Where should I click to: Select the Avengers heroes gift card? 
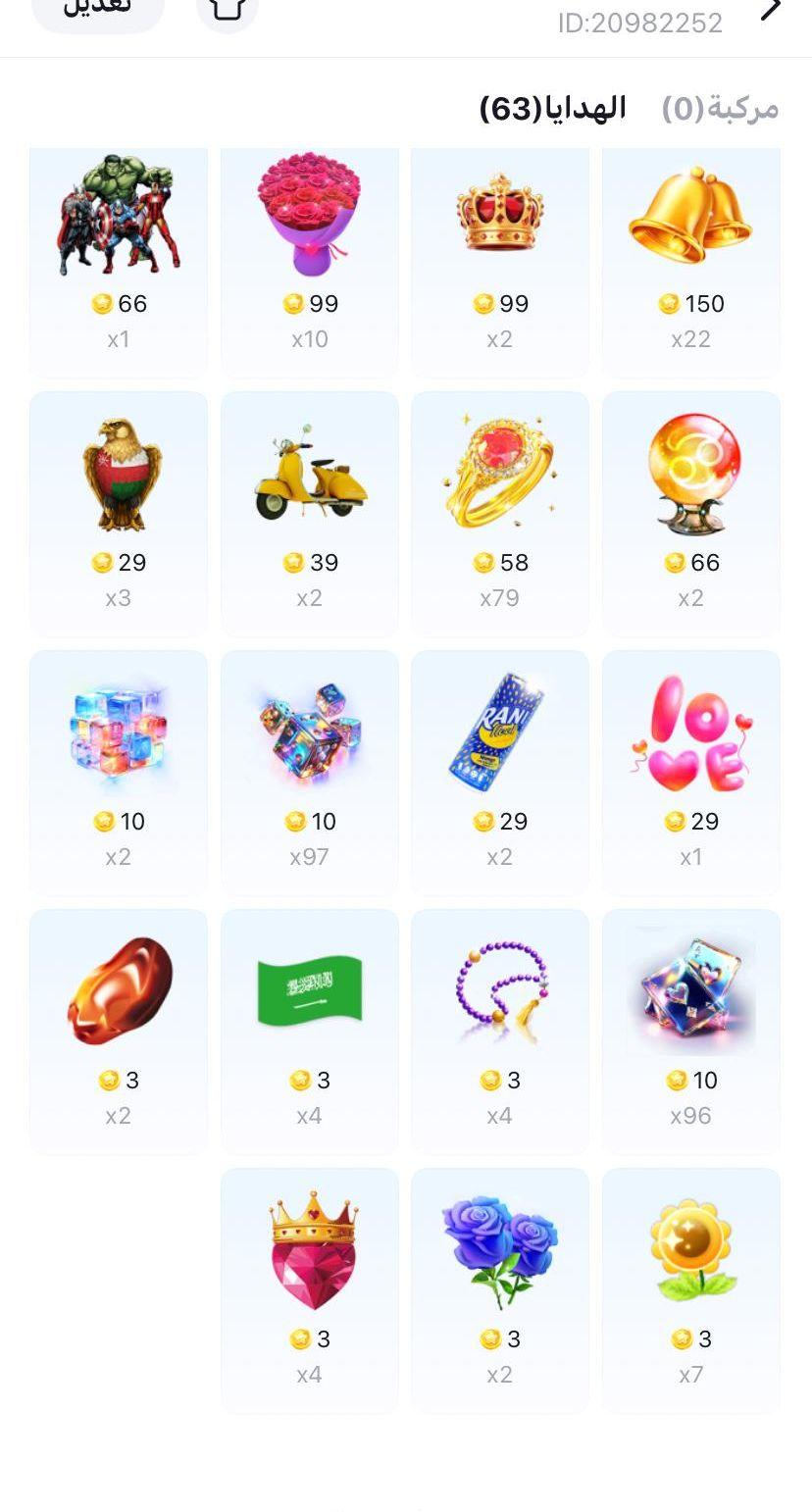click(119, 263)
